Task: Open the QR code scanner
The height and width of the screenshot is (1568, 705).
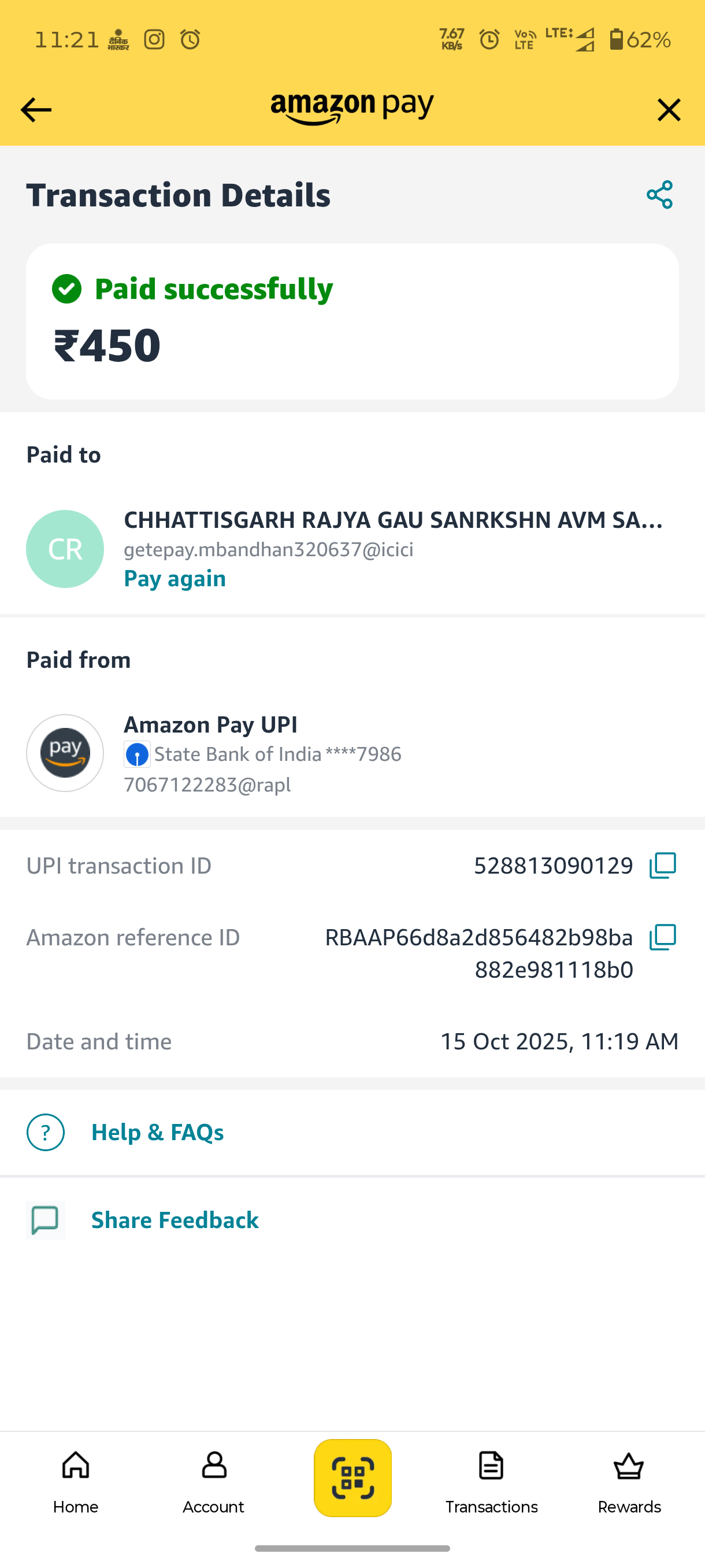Action: 353,1478
